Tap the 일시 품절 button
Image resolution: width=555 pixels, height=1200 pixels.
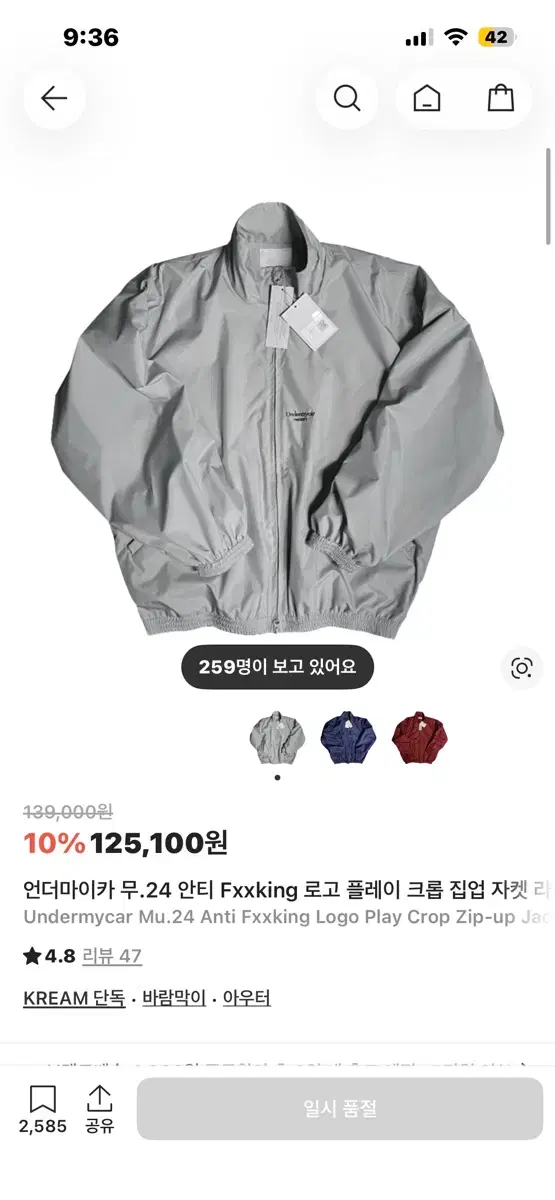pyautogui.click(x=340, y=1109)
